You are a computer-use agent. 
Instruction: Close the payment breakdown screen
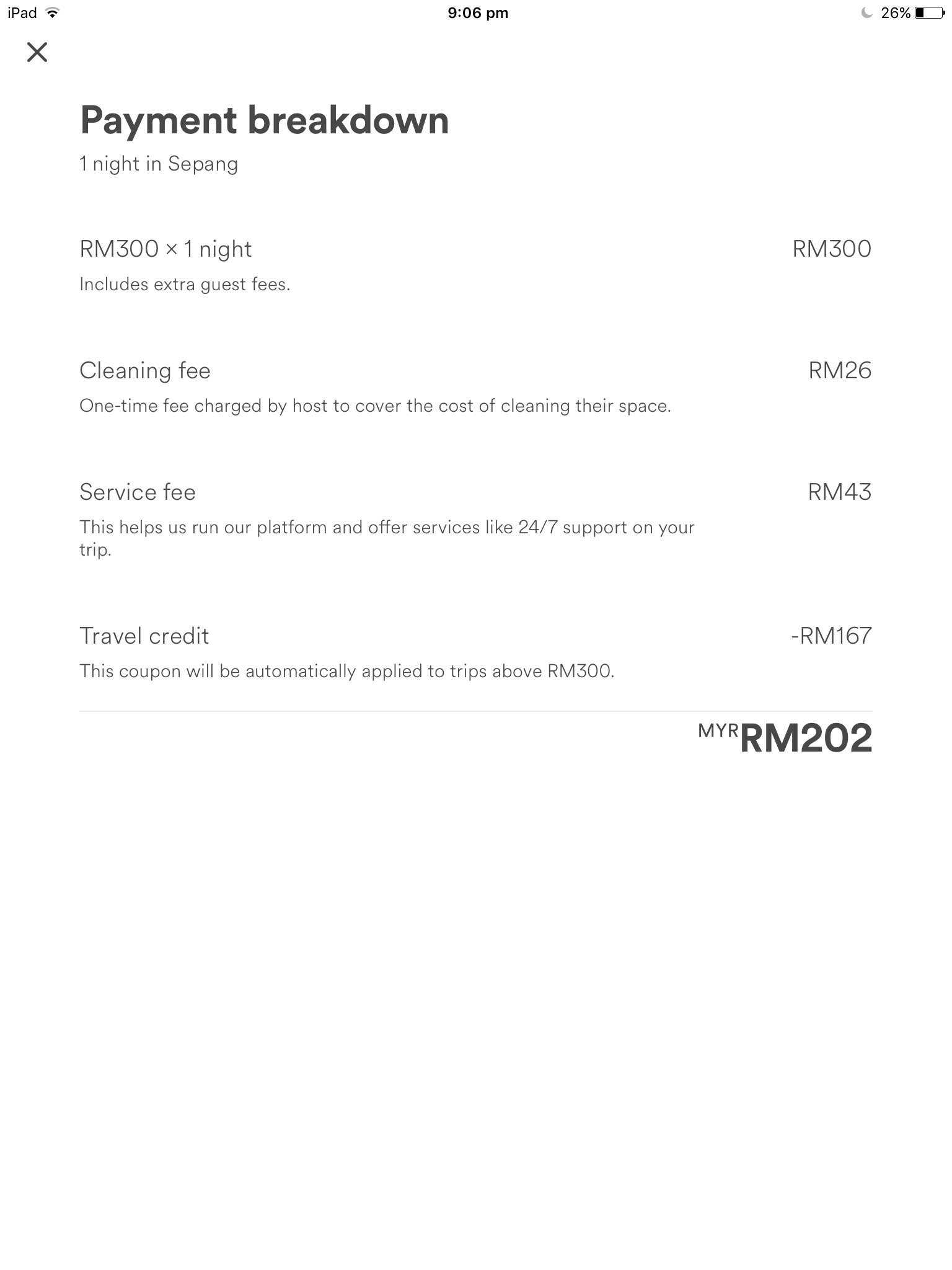pyautogui.click(x=37, y=52)
